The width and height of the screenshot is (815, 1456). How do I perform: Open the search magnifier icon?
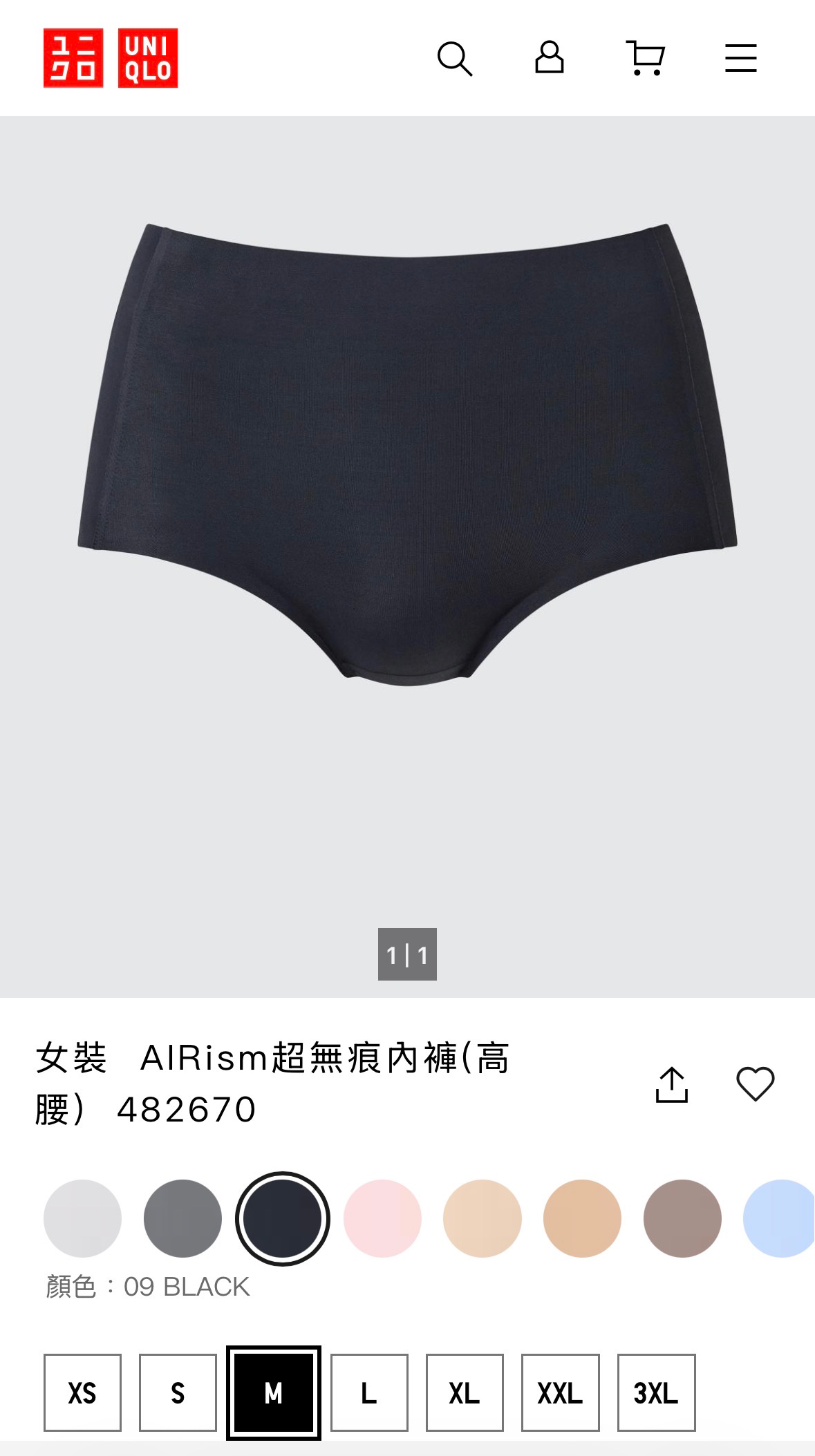454,59
